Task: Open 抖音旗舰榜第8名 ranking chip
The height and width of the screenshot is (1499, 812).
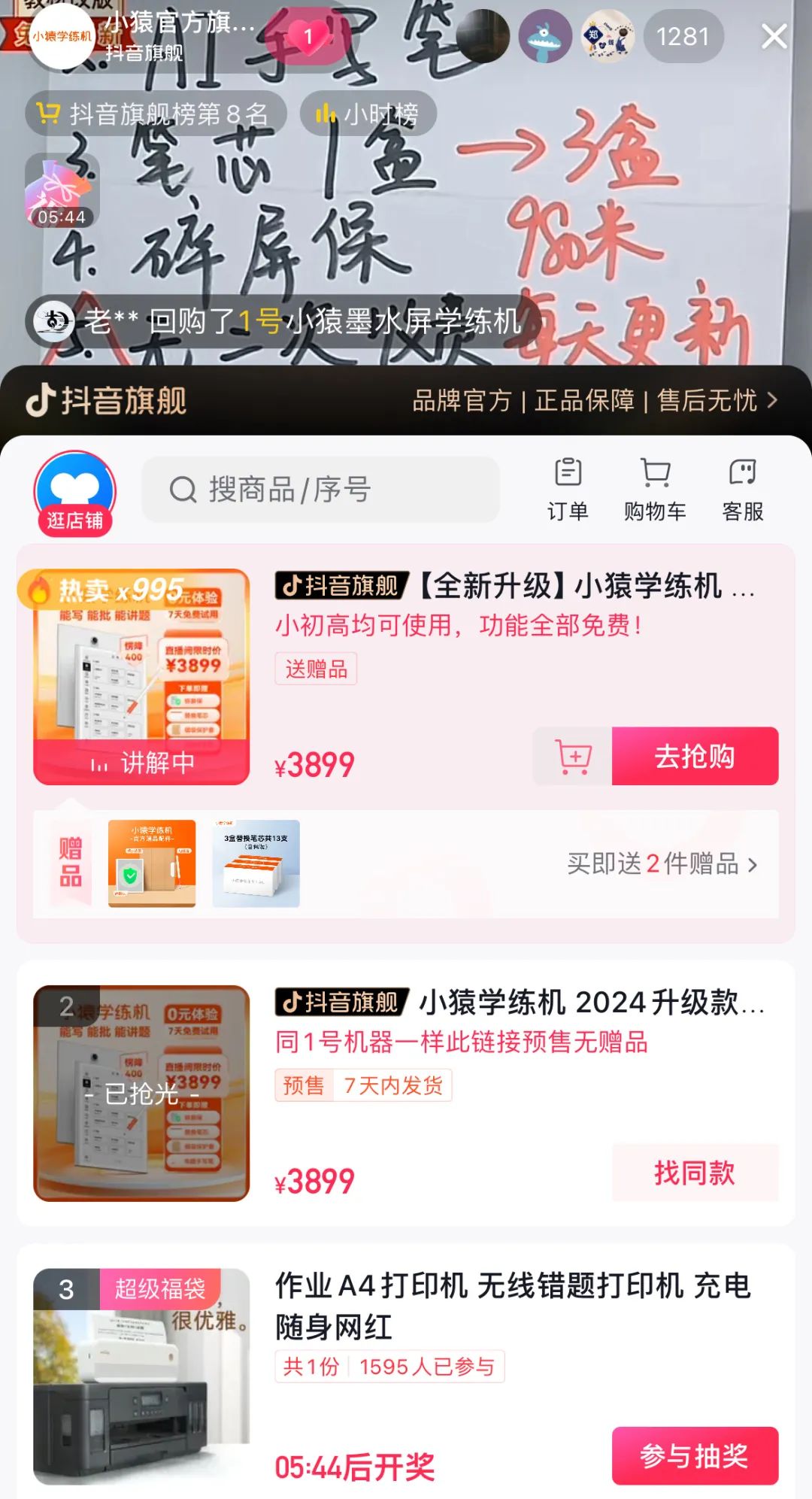Action: pyautogui.click(x=156, y=114)
